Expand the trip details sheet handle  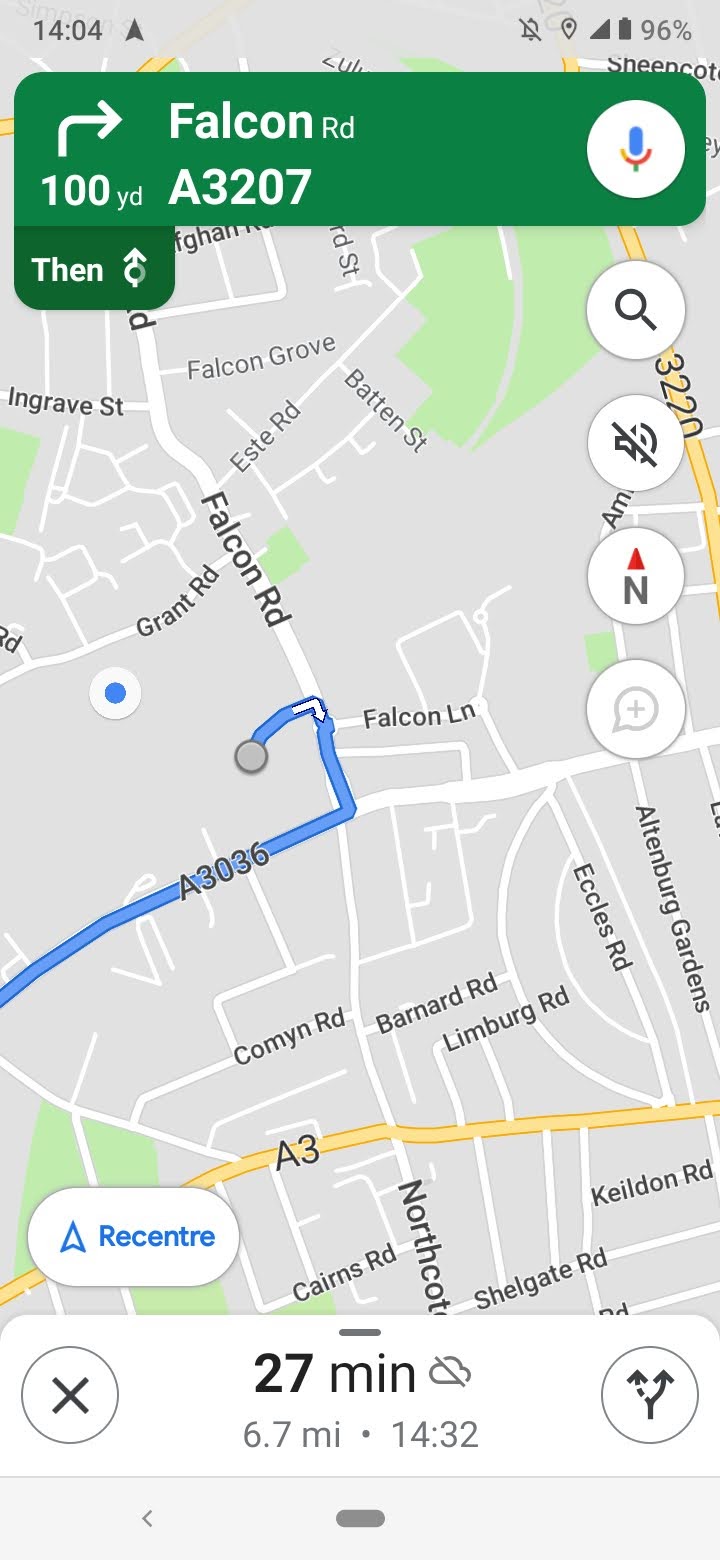[360, 1332]
